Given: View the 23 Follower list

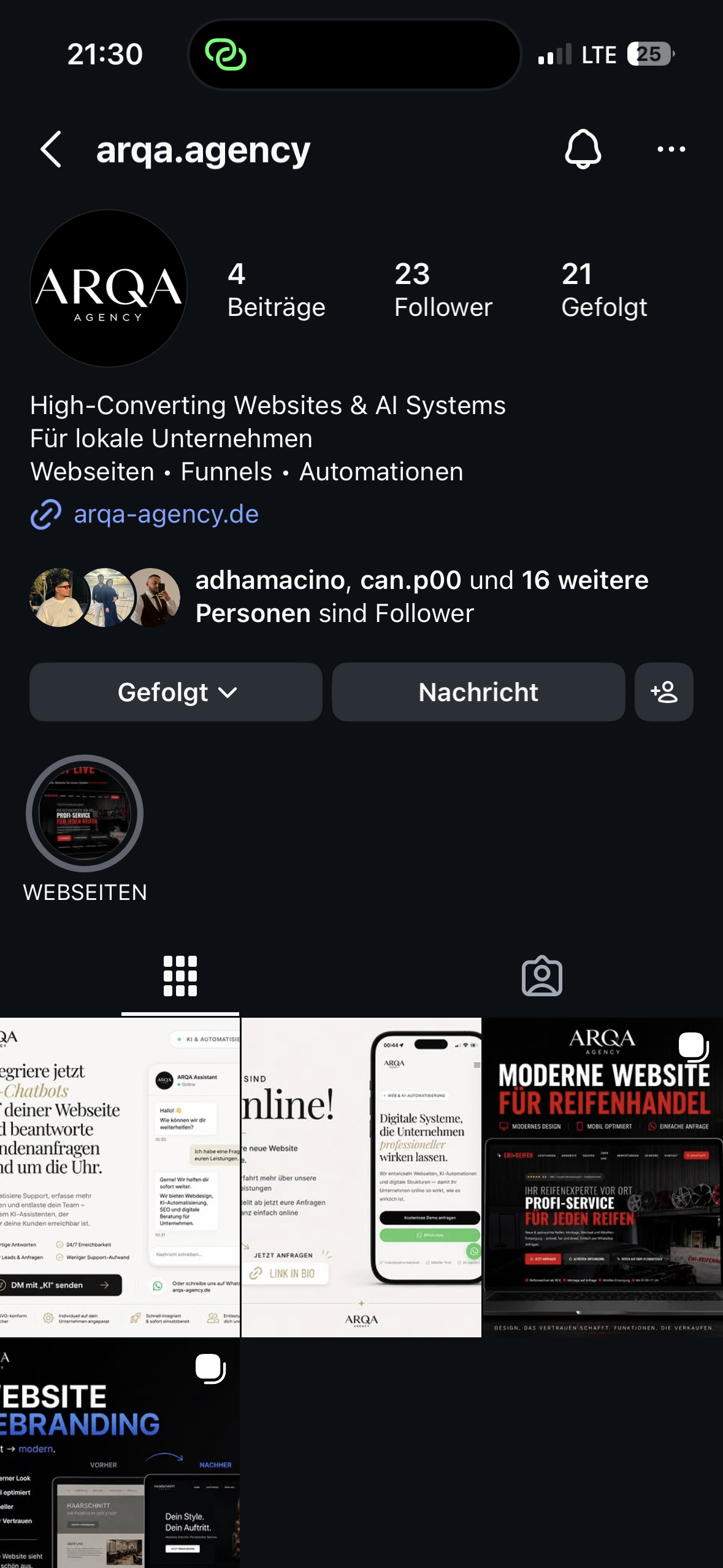Looking at the screenshot, I should (443, 290).
